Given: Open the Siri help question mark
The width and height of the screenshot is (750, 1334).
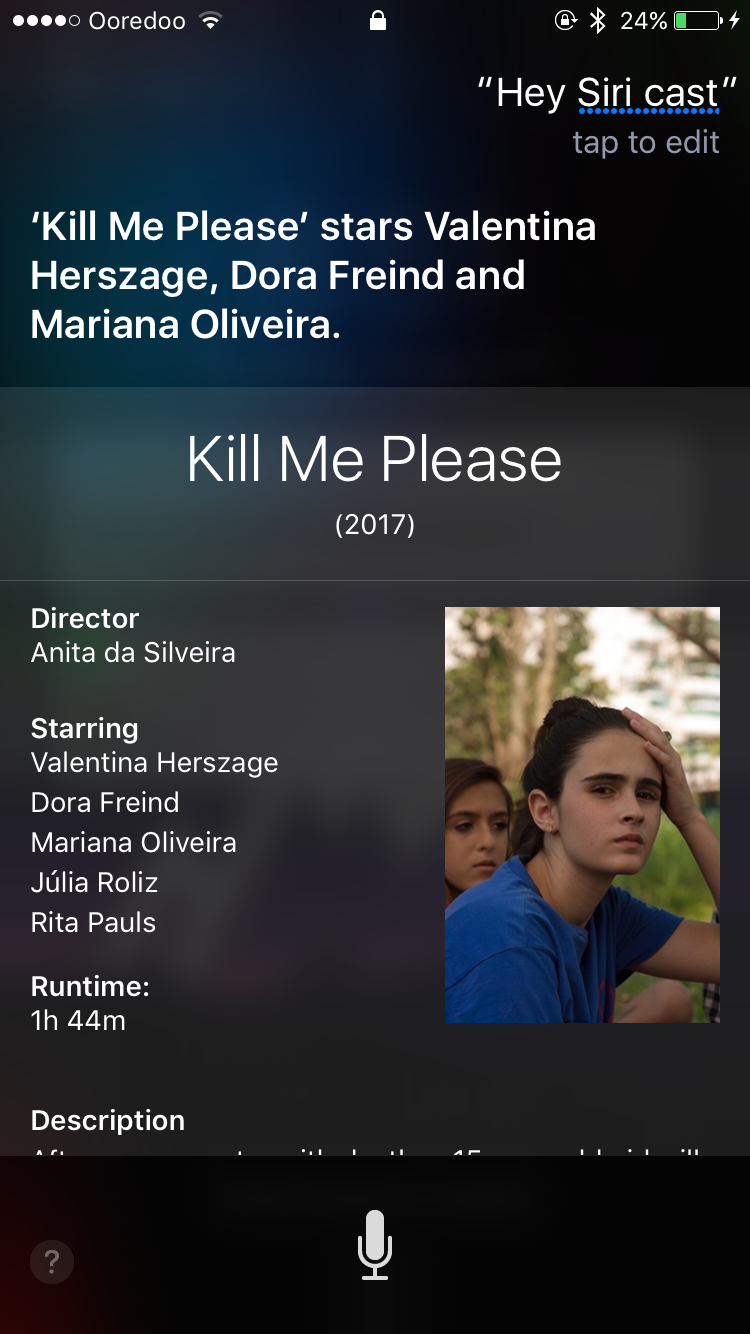Looking at the screenshot, I should tap(52, 1262).
